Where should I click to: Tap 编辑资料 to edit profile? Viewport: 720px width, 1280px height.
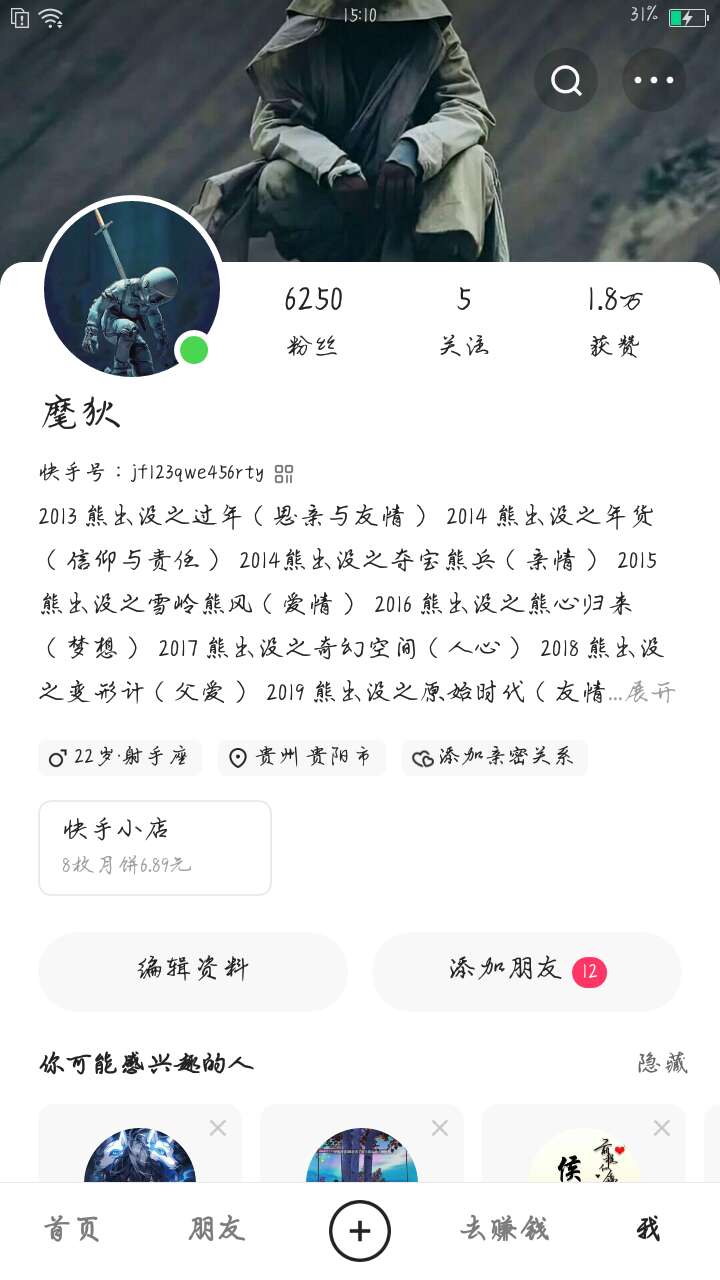[x=193, y=971]
